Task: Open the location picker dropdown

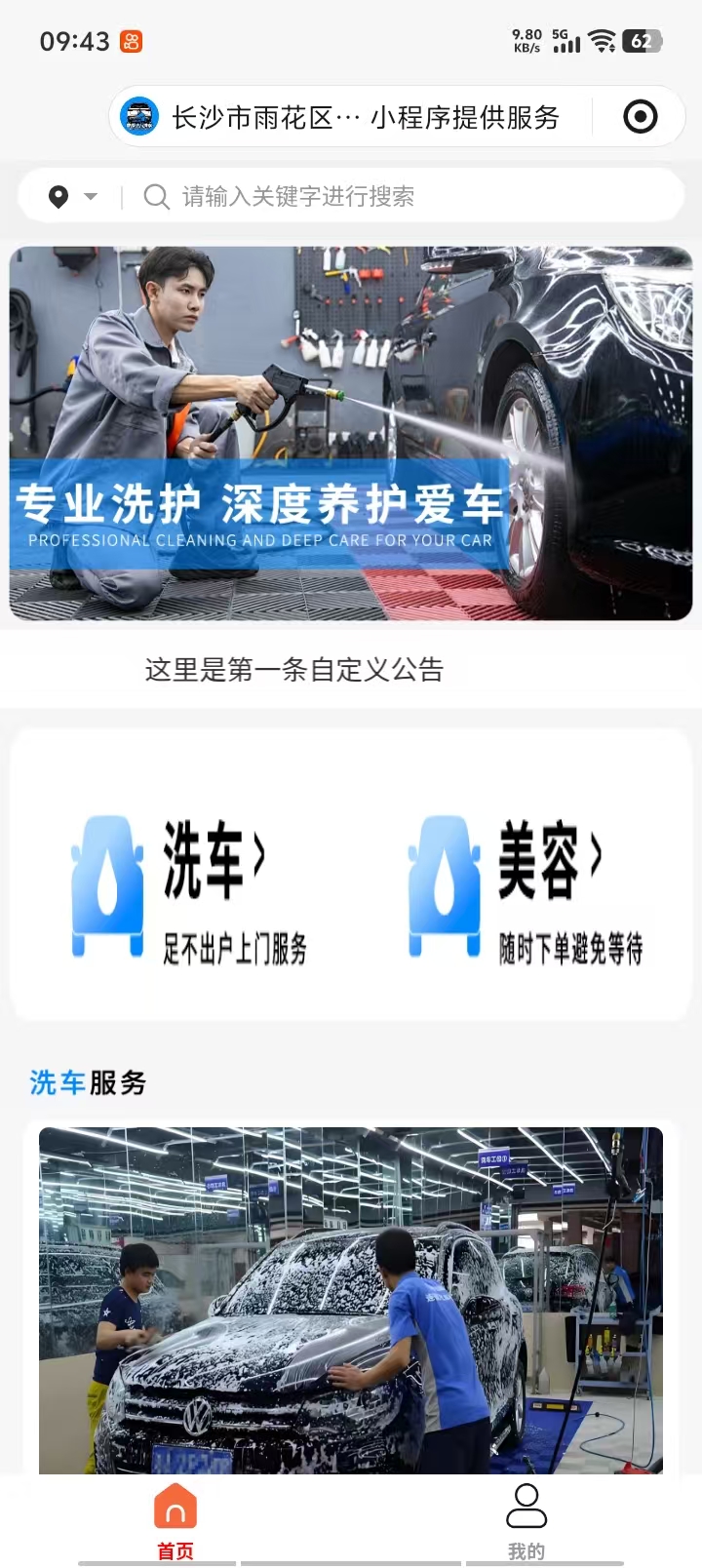Action: coord(73,197)
